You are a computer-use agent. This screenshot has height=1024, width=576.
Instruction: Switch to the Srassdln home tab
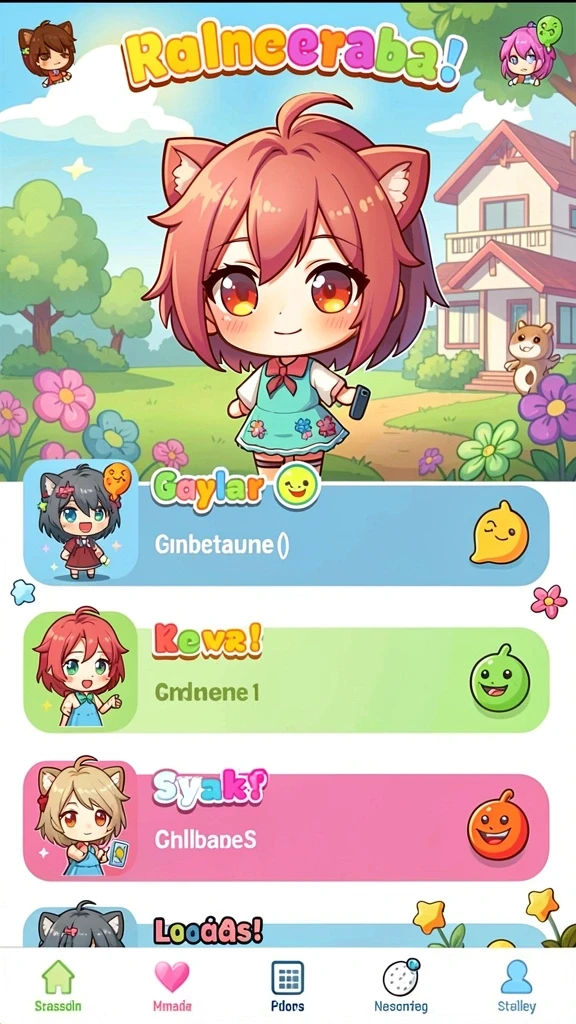tap(58, 985)
